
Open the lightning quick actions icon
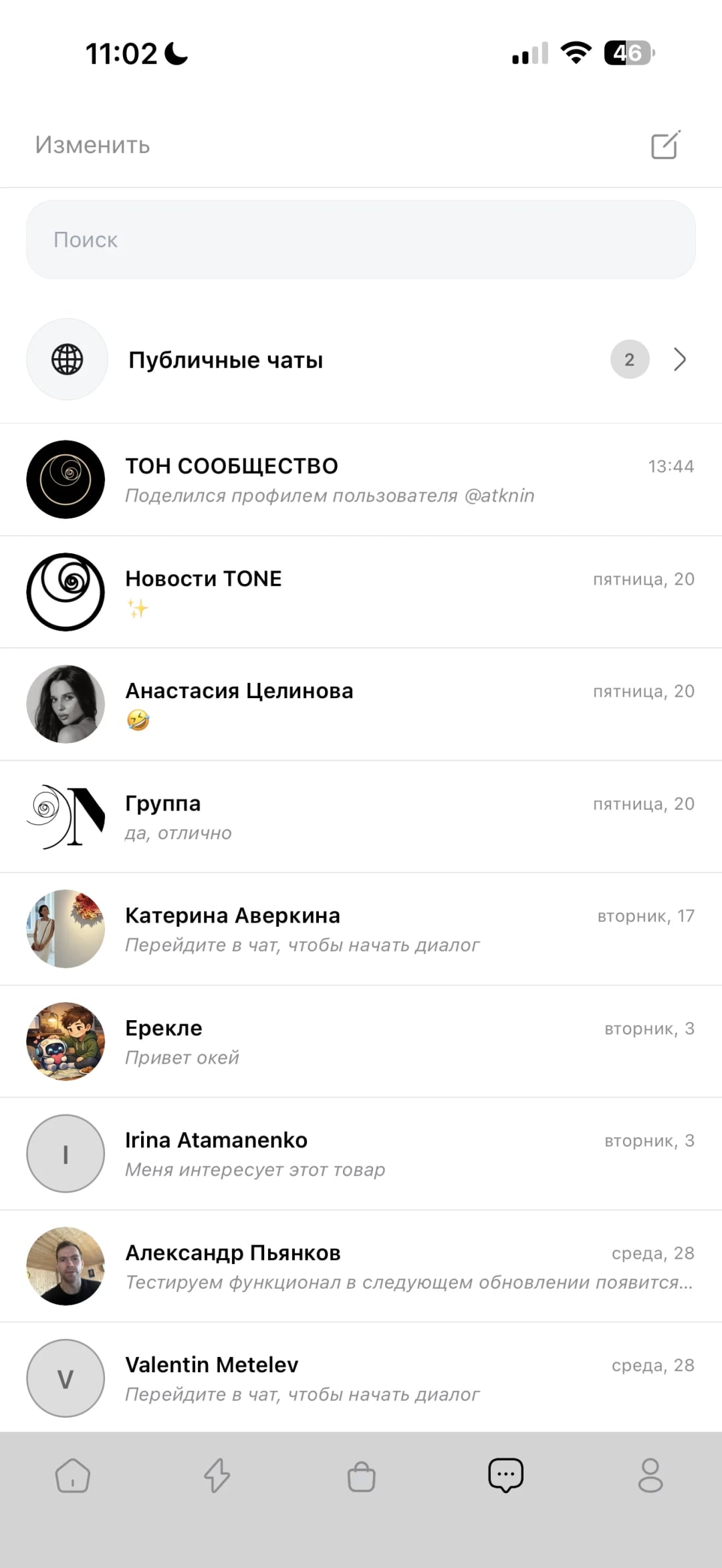217,1476
